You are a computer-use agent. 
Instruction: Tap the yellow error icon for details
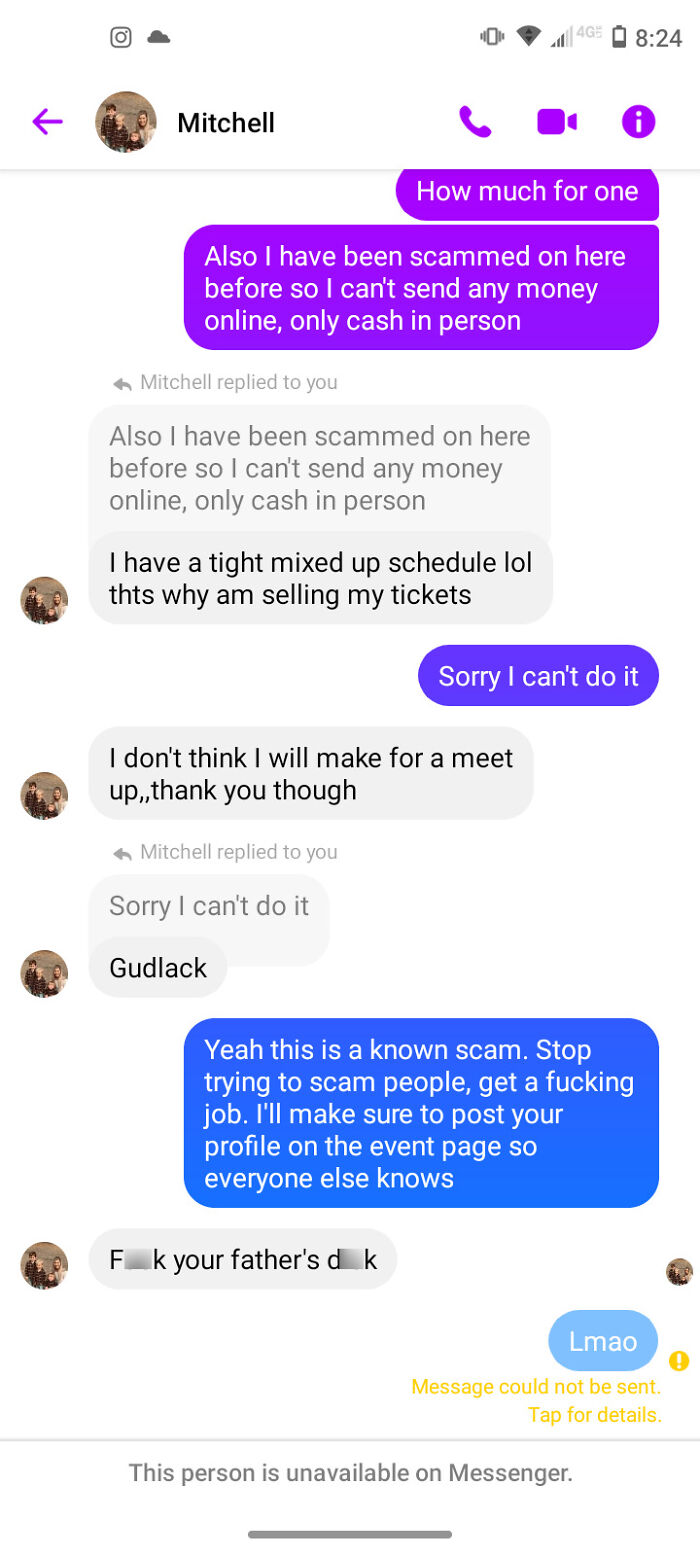679,1361
